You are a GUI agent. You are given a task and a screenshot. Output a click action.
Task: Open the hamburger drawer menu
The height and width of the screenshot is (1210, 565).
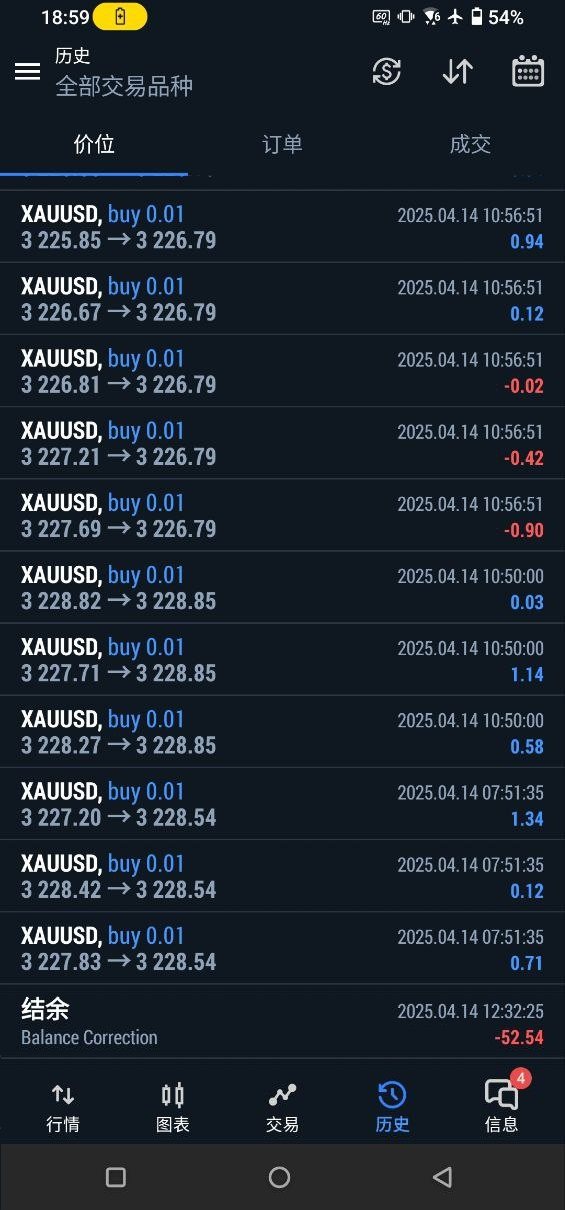click(28, 71)
